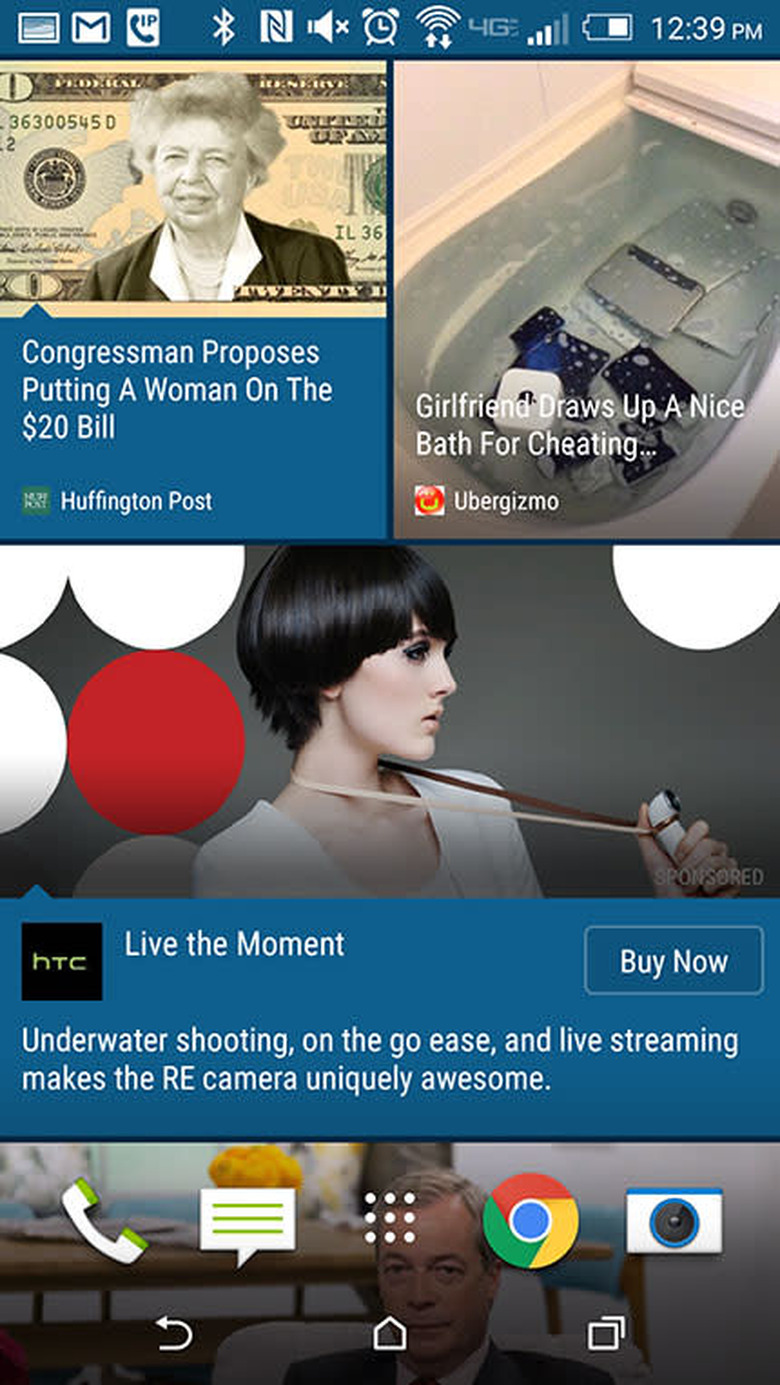Screen dimensions: 780x1385
Task: Launch the Chrome browser
Action: (x=530, y=1221)
